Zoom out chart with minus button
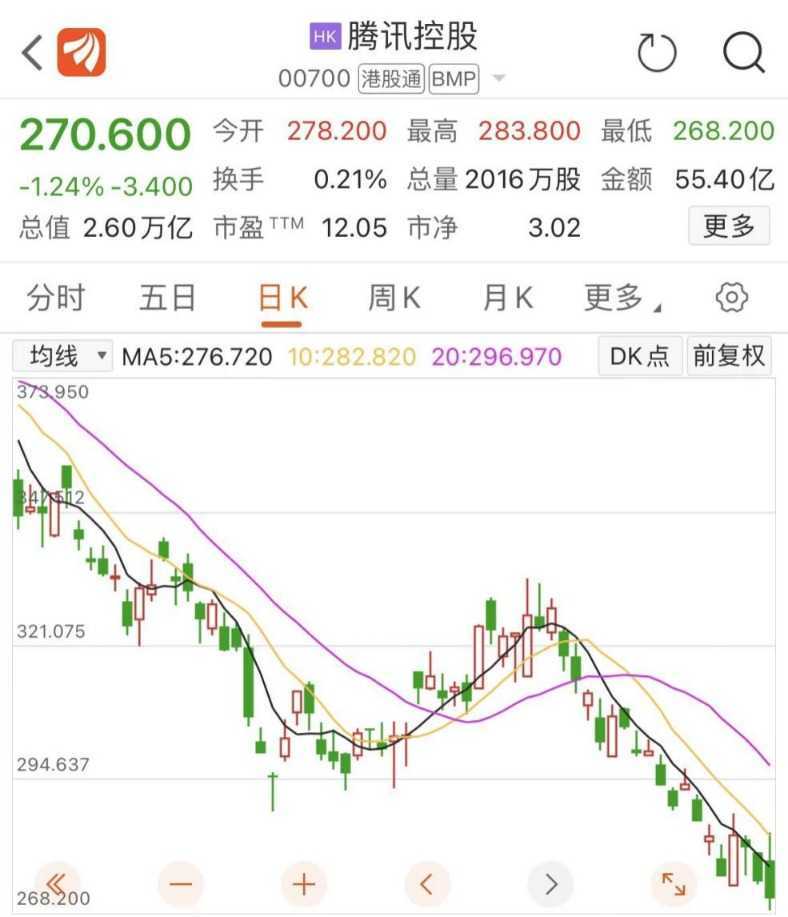The height and width of the screenshot is (917, 788). click(181, 884)
